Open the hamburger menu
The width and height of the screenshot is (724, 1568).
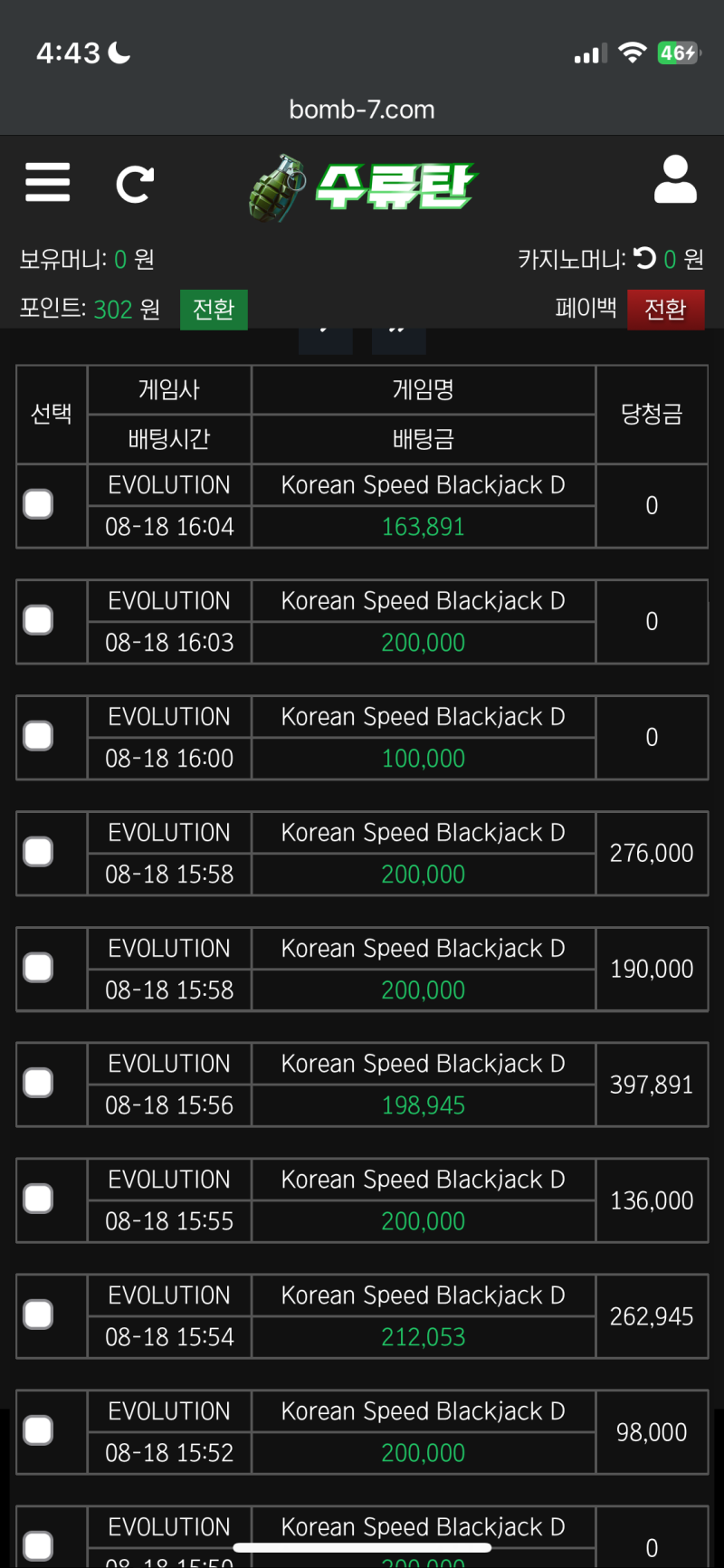point(48,182)
